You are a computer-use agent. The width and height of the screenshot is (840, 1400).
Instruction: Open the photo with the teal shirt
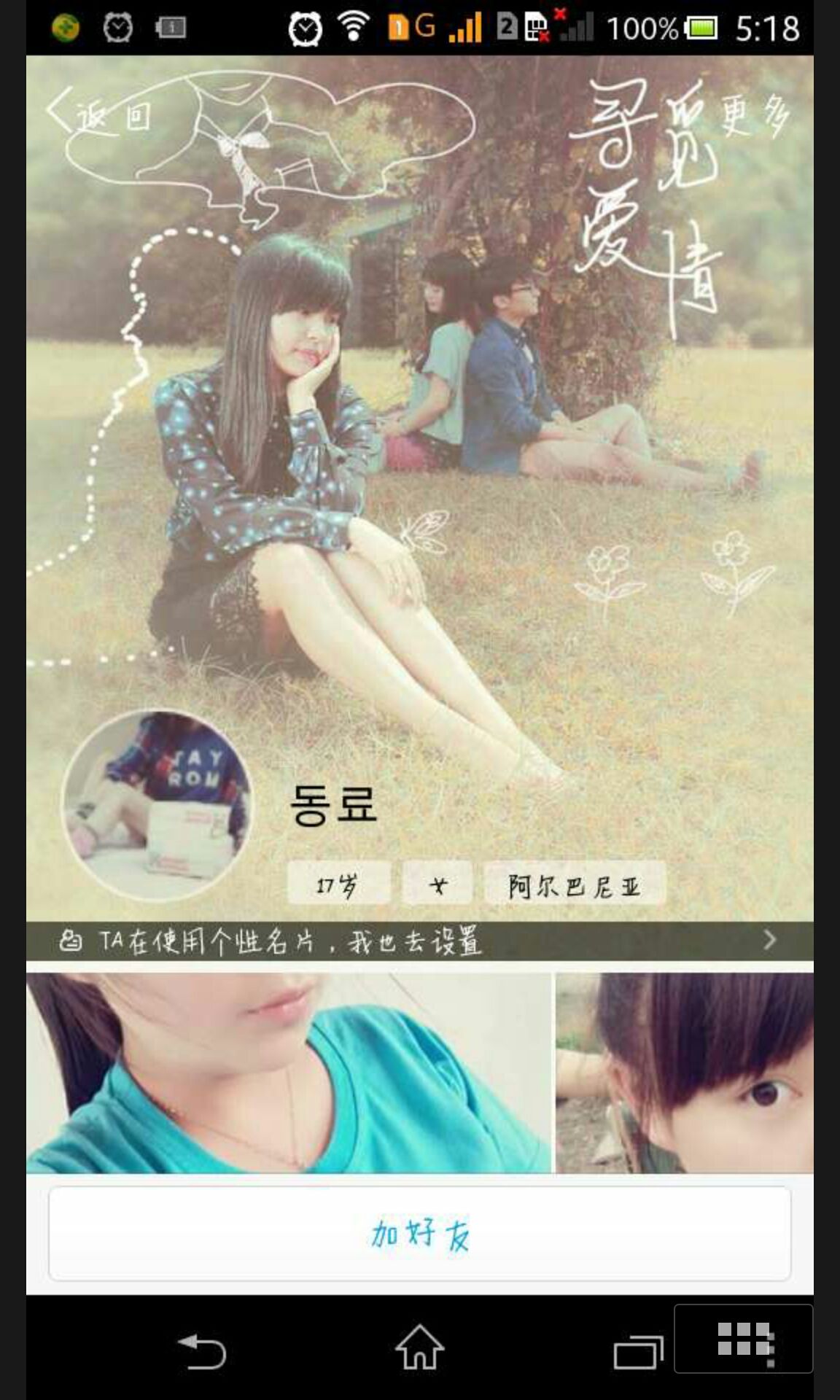click(x=289, y=1072)
